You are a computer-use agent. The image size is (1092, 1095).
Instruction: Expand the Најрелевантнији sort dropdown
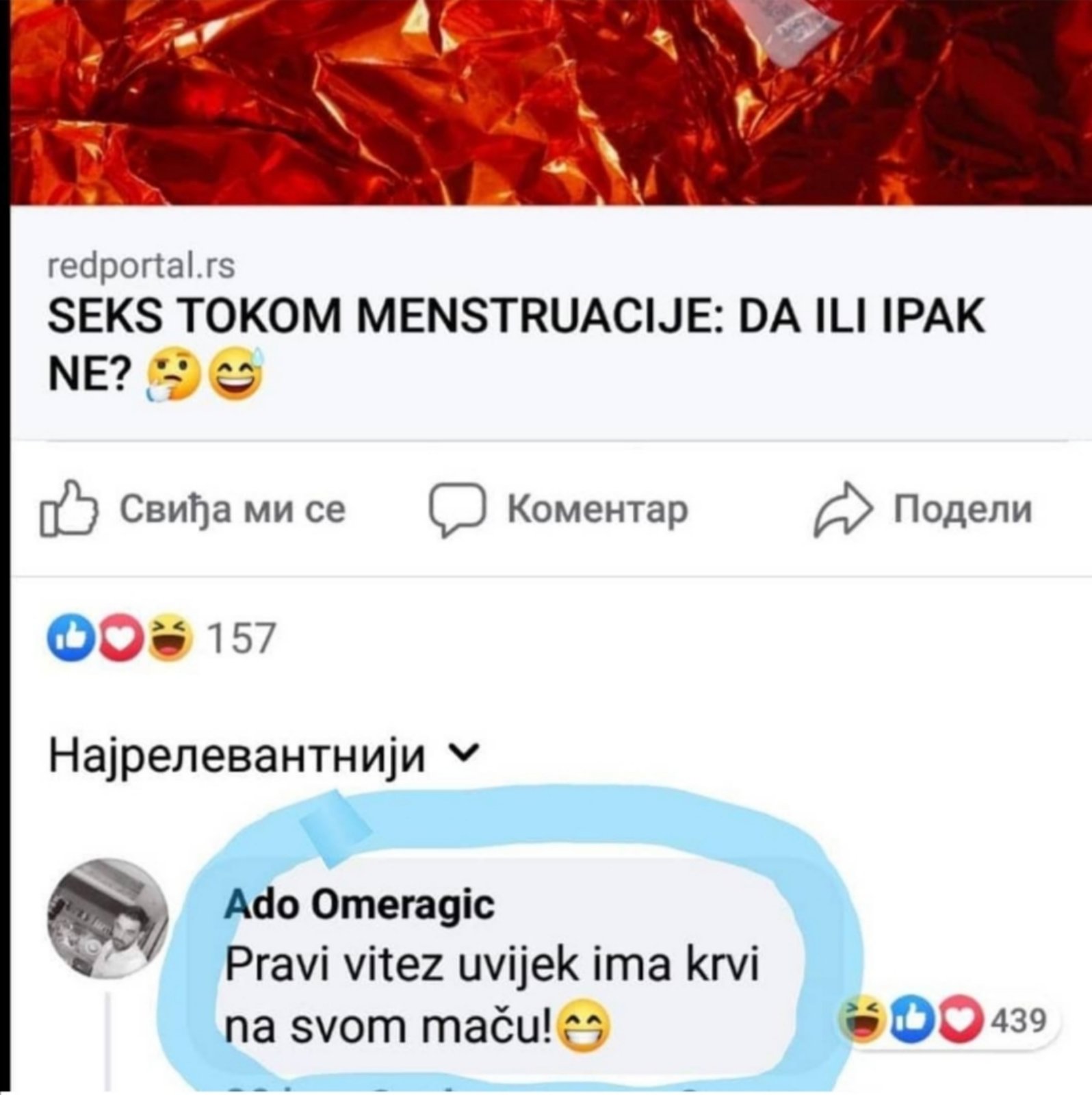[x=264, y=756]
